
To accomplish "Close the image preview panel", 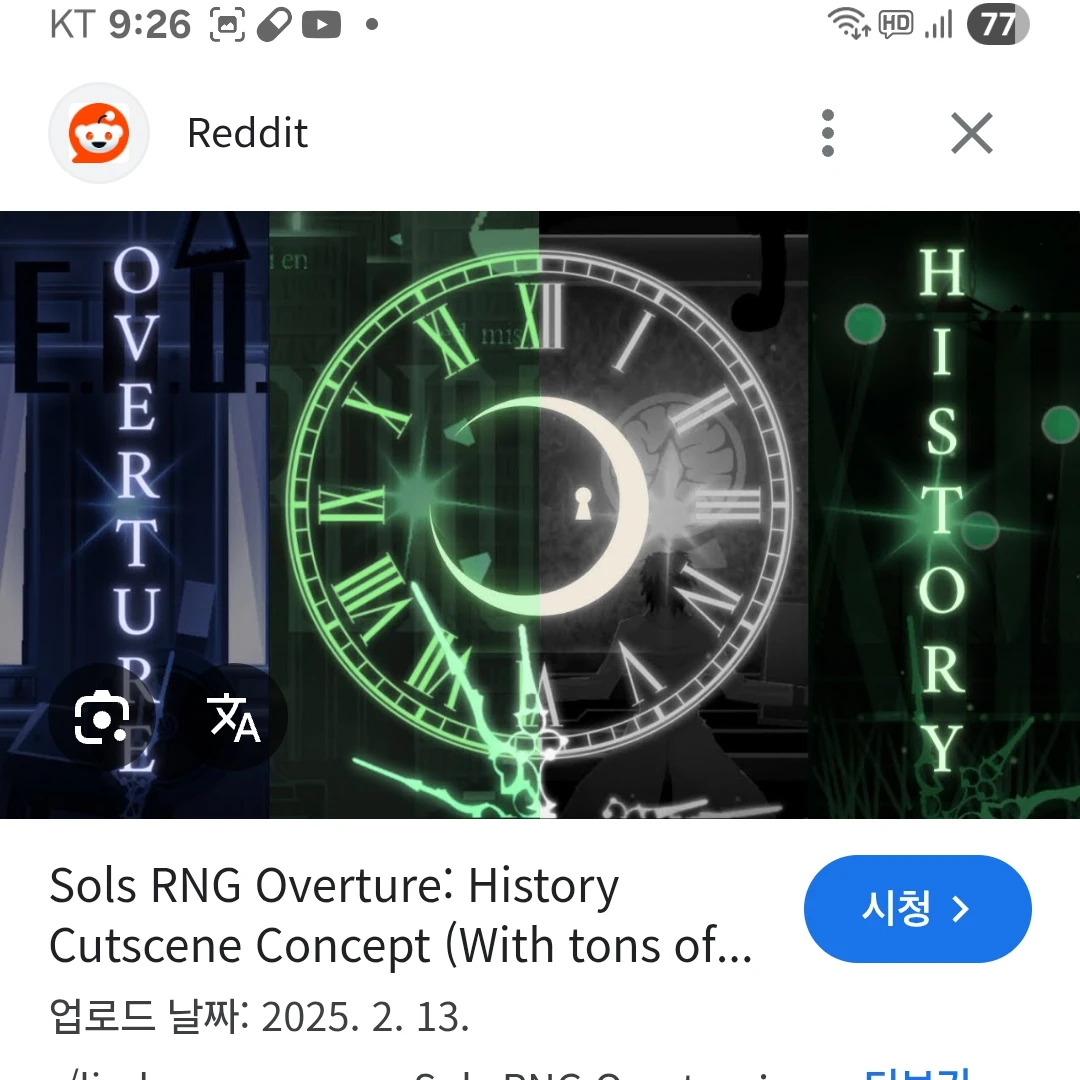I will coord(971,133).
